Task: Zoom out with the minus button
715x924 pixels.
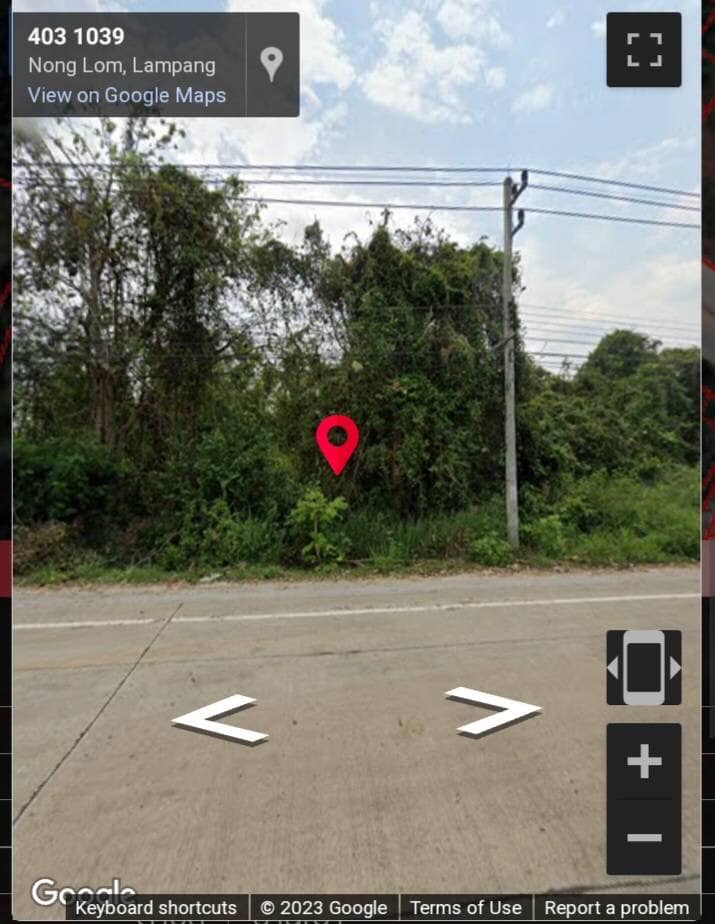Action: click(x=644, y=837)
